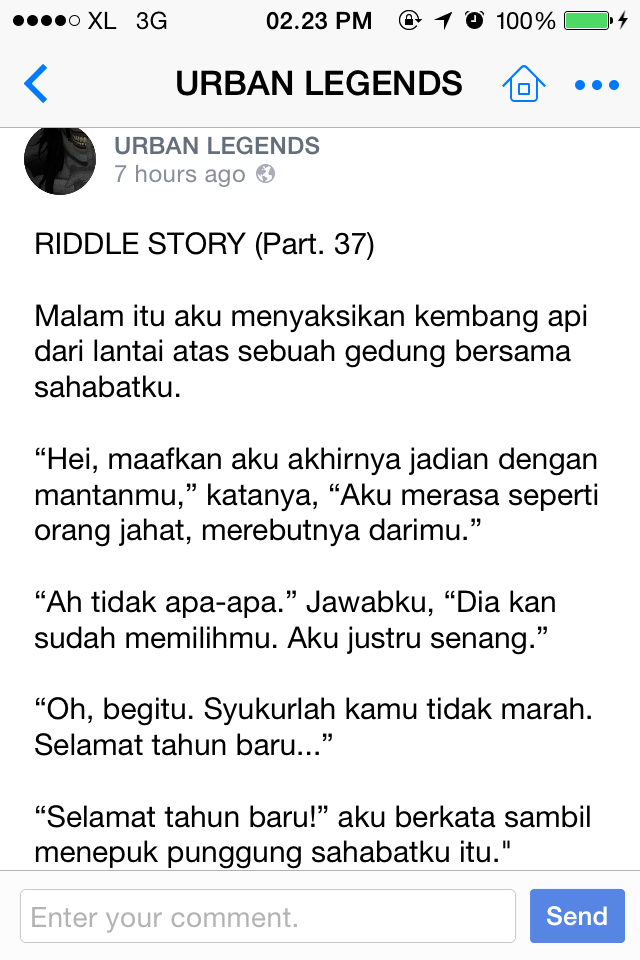
Task: Open the URBAN LEGENDS profile picture
Action: coord(59,160)
